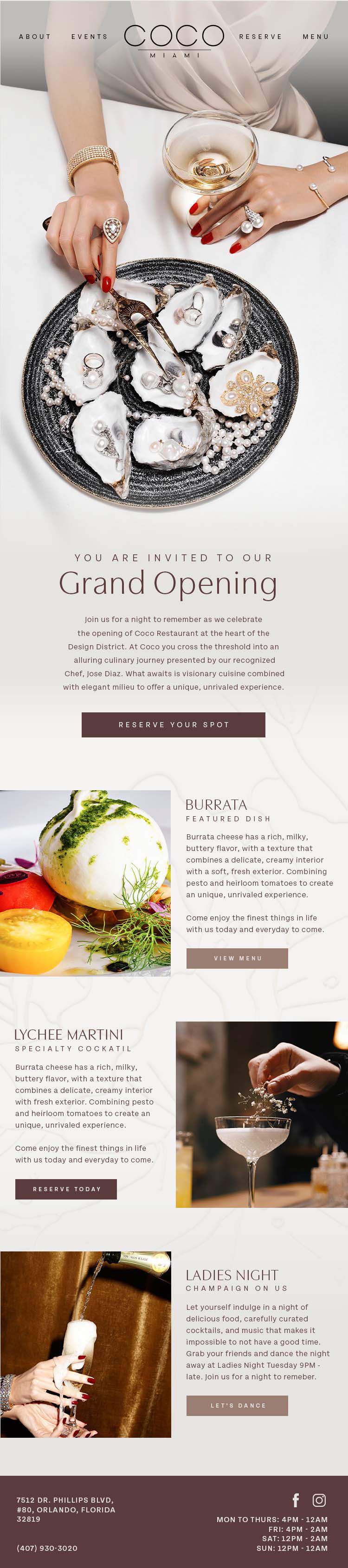Visit the Instagram profile from the footer
The width and height of the screenshot is (348, 1568).
pyautogui.click(x=319, y=1500)
